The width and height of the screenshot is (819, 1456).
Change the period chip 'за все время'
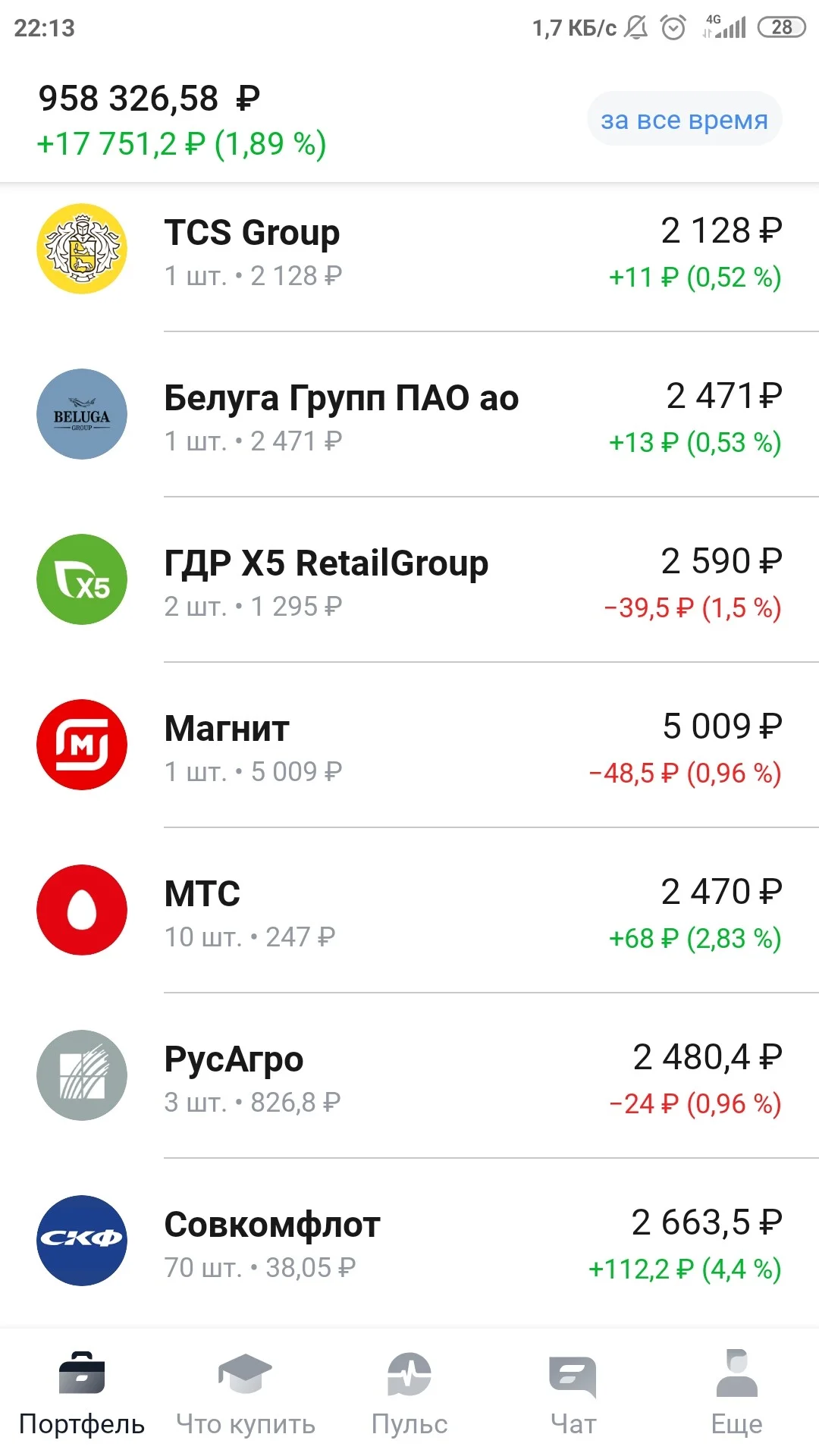tap(684, 119)
